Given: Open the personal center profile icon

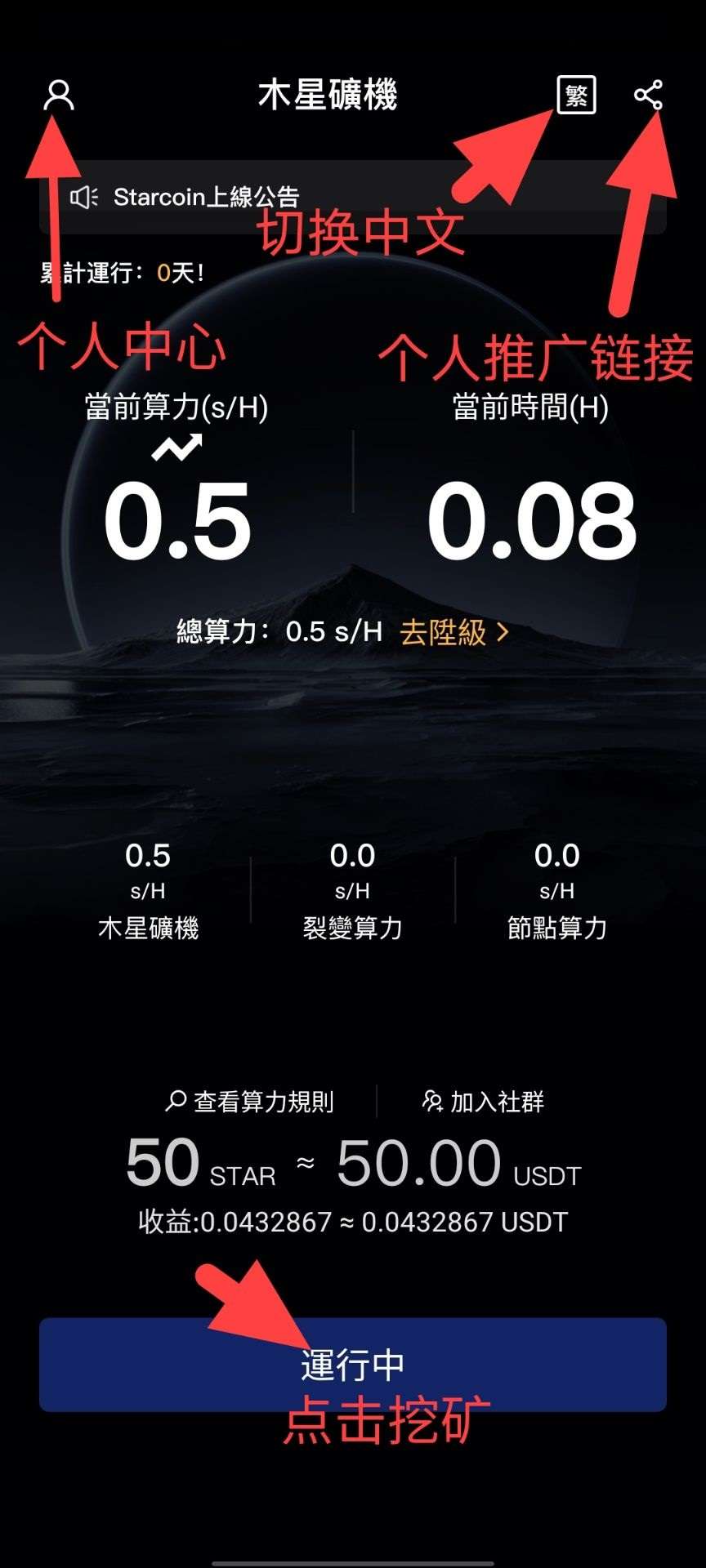Looking at the screenshot, I should 59,95.
